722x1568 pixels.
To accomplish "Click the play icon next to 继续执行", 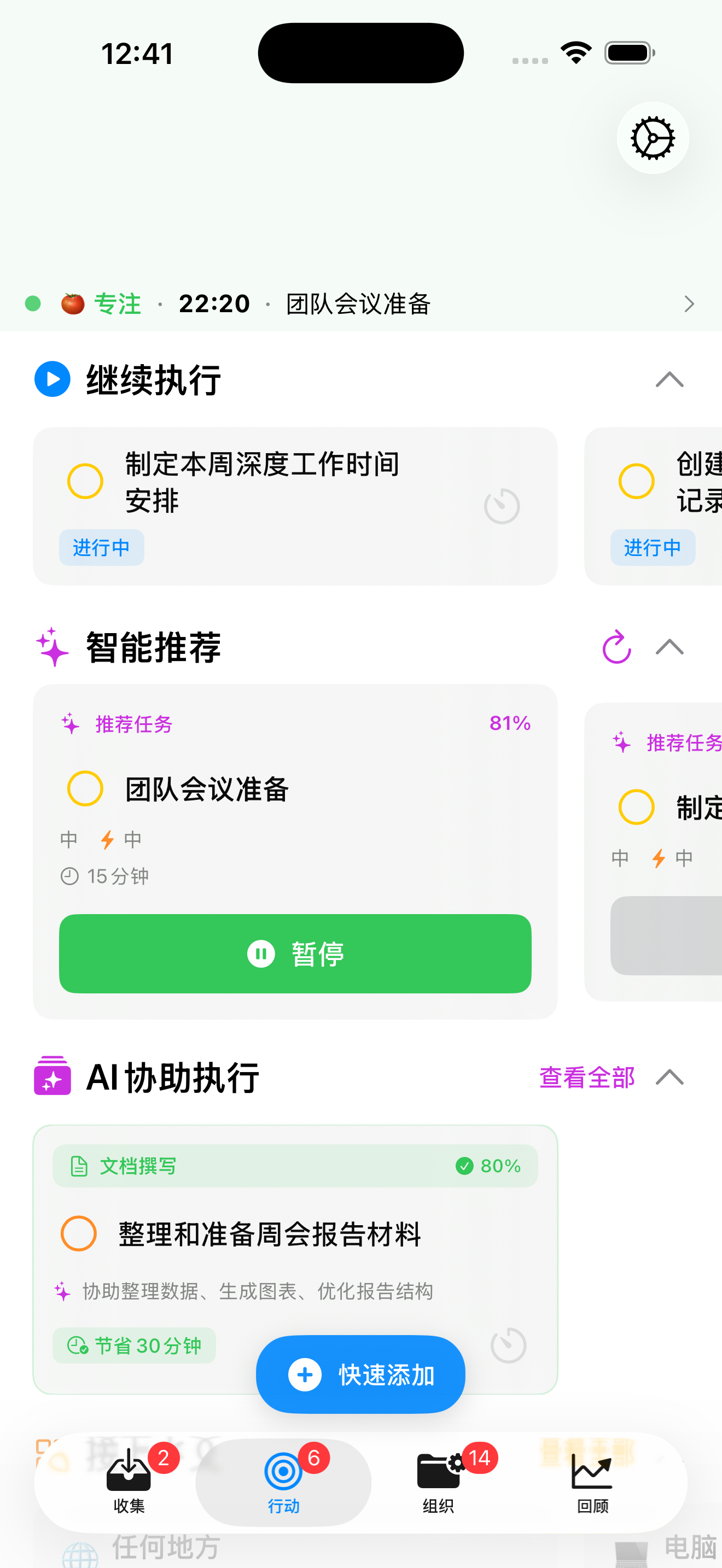I will tap(53, 379).
